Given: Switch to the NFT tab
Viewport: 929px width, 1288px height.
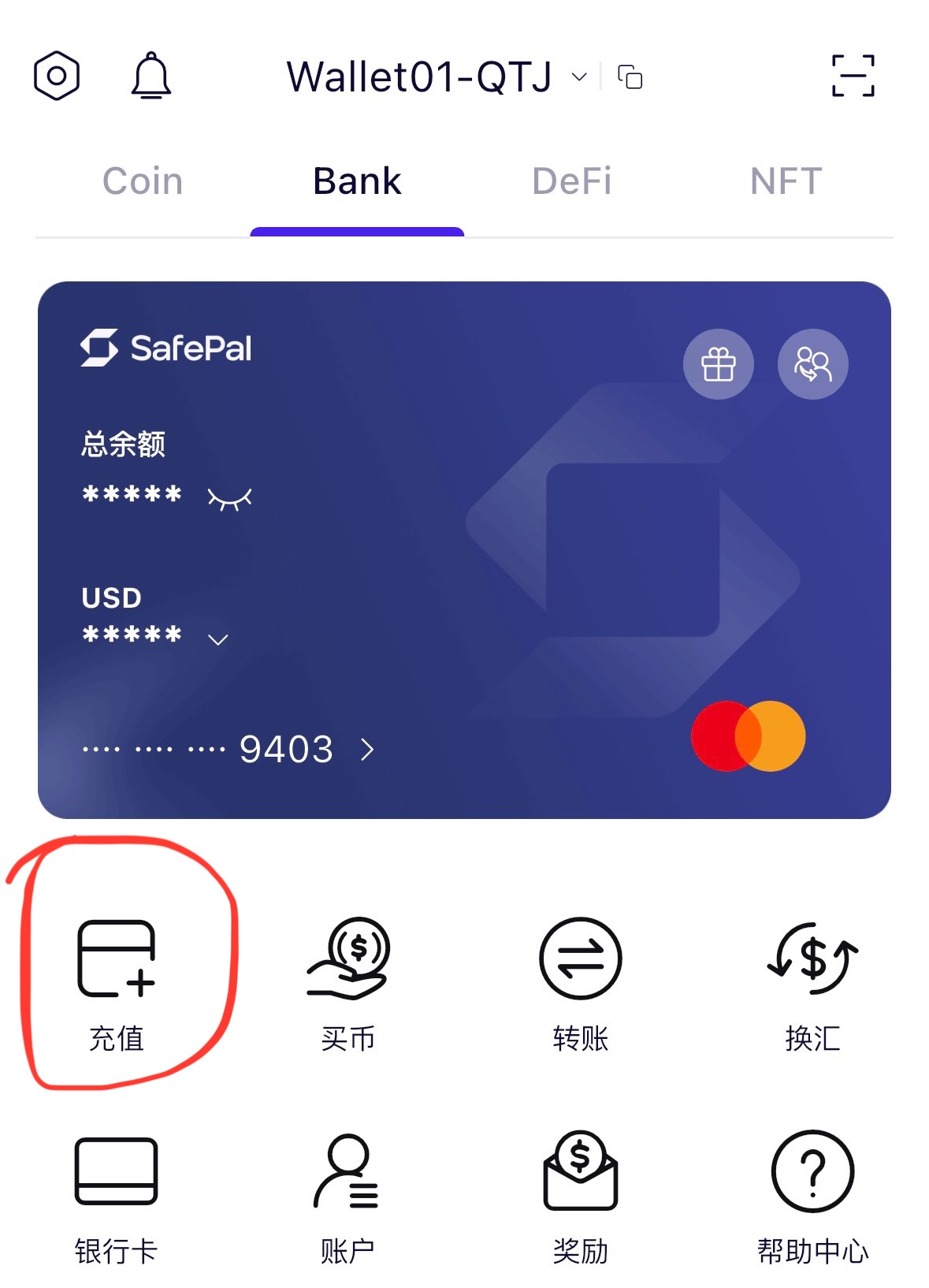Looking at the screenshot, I should pos(786,181).
